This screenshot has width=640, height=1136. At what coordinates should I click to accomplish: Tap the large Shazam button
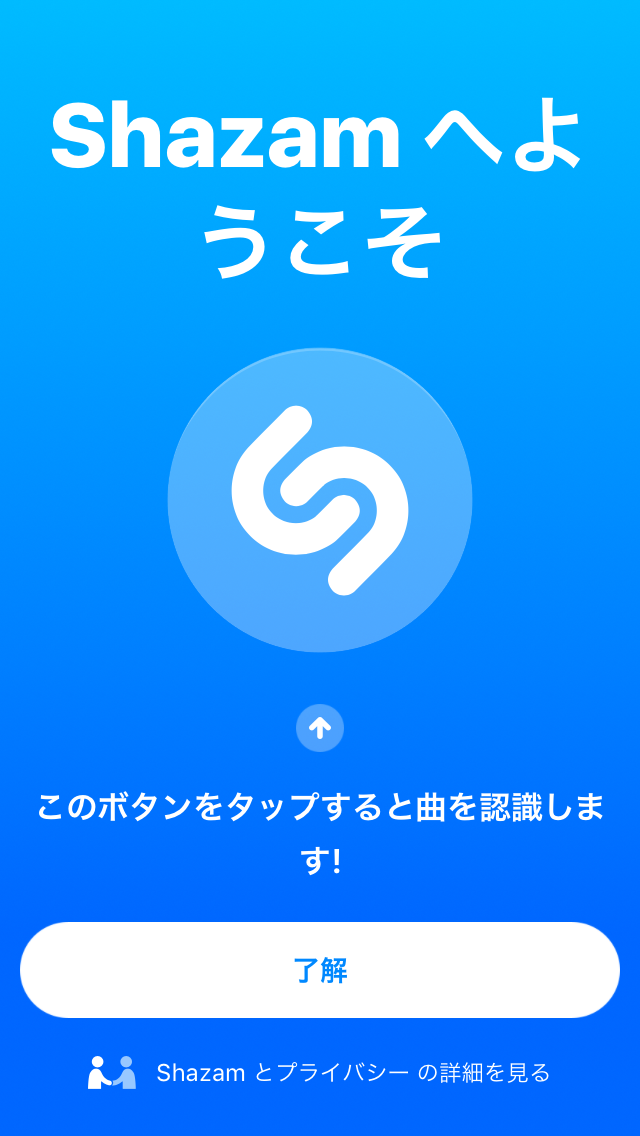click(320, 500)
